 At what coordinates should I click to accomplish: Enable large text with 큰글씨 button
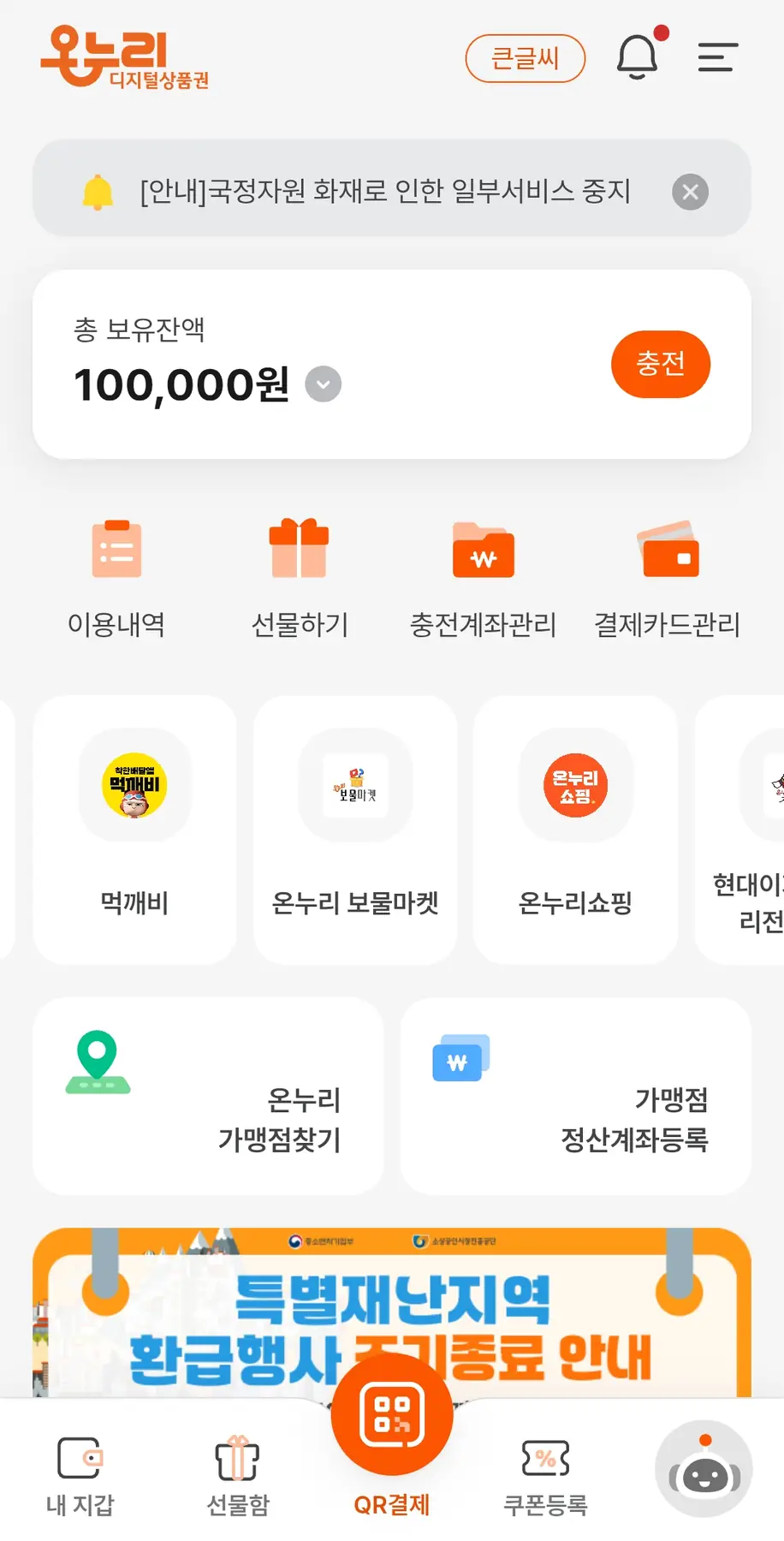click(x=525, y=58)
